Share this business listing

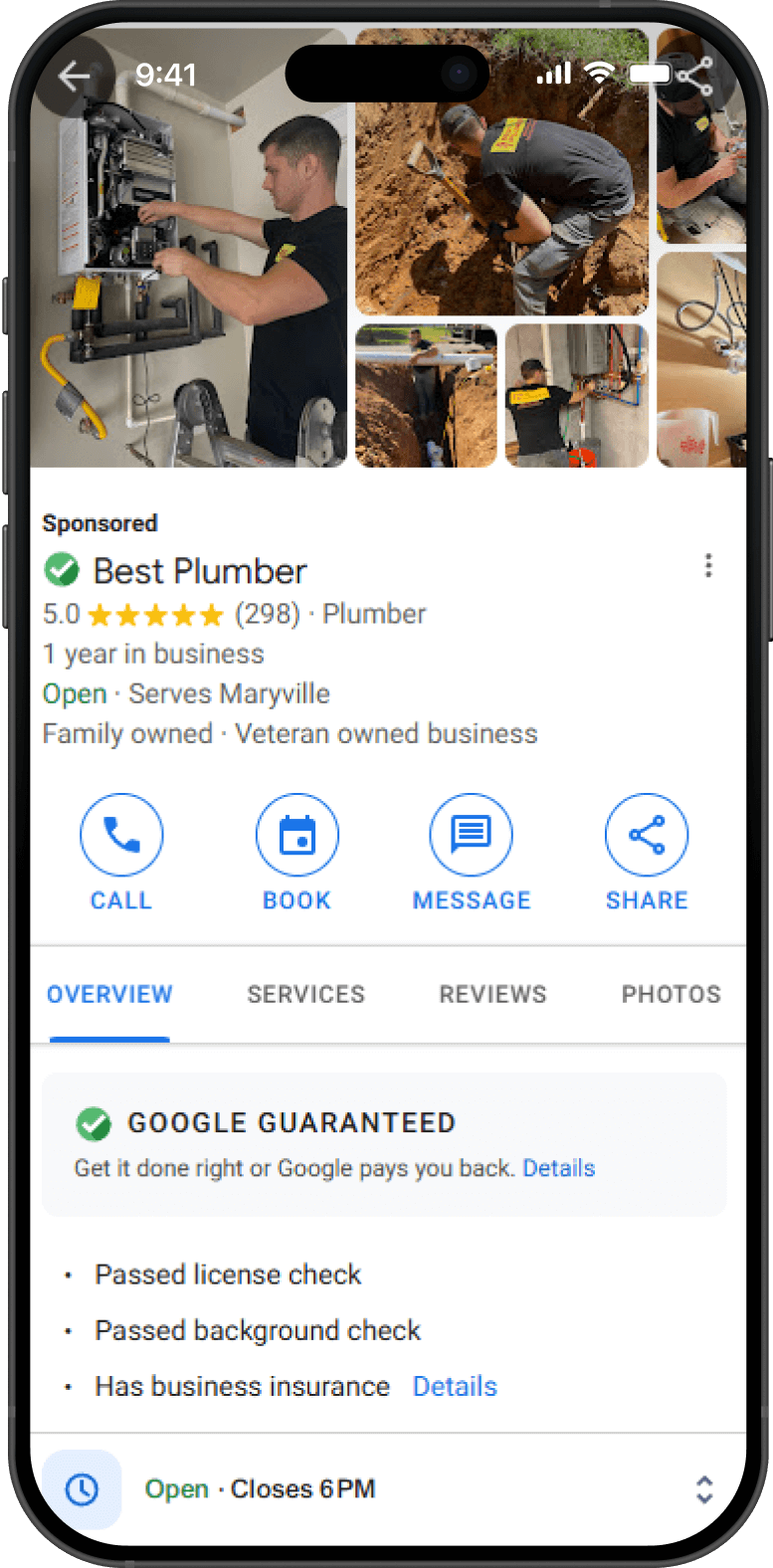click(647, 835)
